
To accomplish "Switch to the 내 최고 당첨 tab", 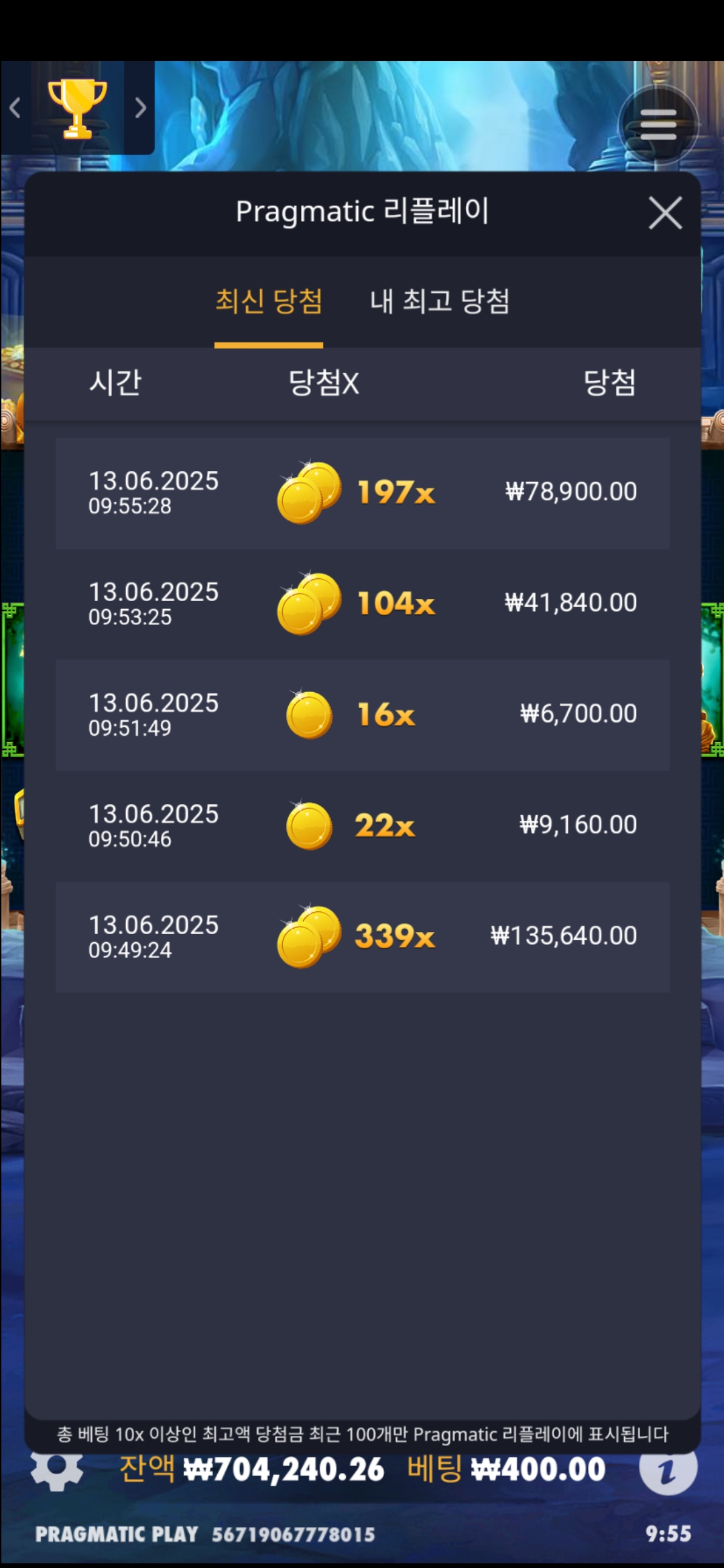I will [x=440, y=302].
